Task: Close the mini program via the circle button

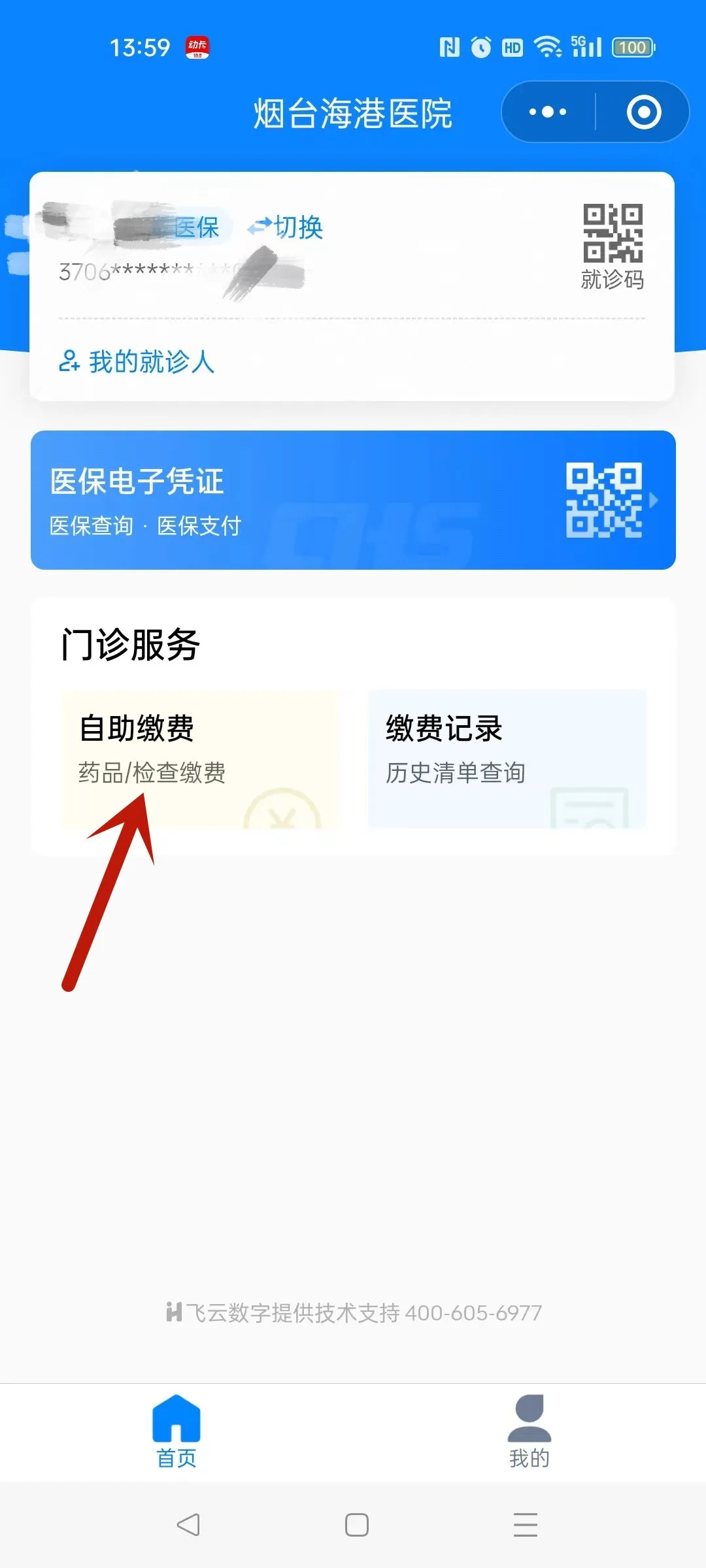Action: point(644,112)
